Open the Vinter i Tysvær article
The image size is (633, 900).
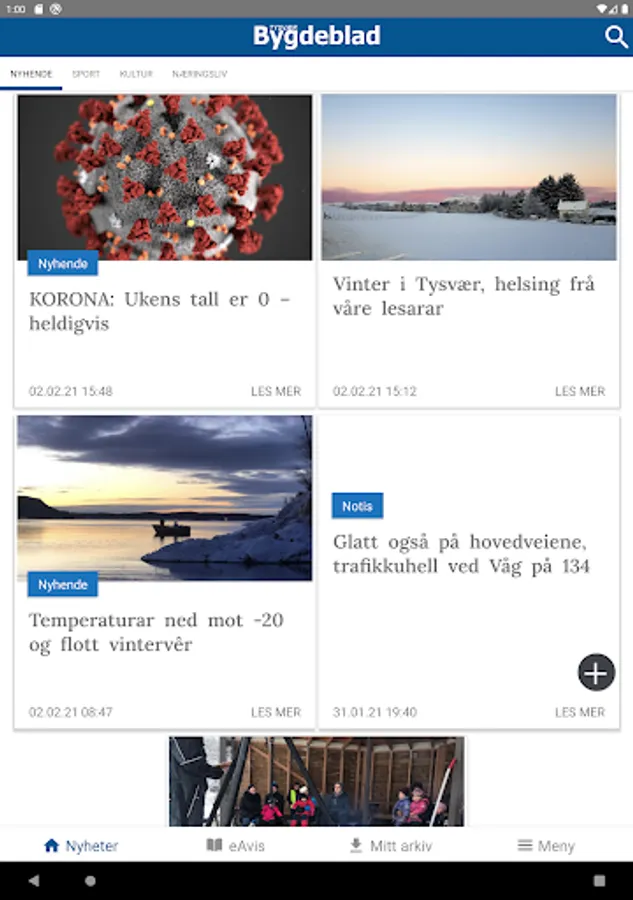click(464, 296)
